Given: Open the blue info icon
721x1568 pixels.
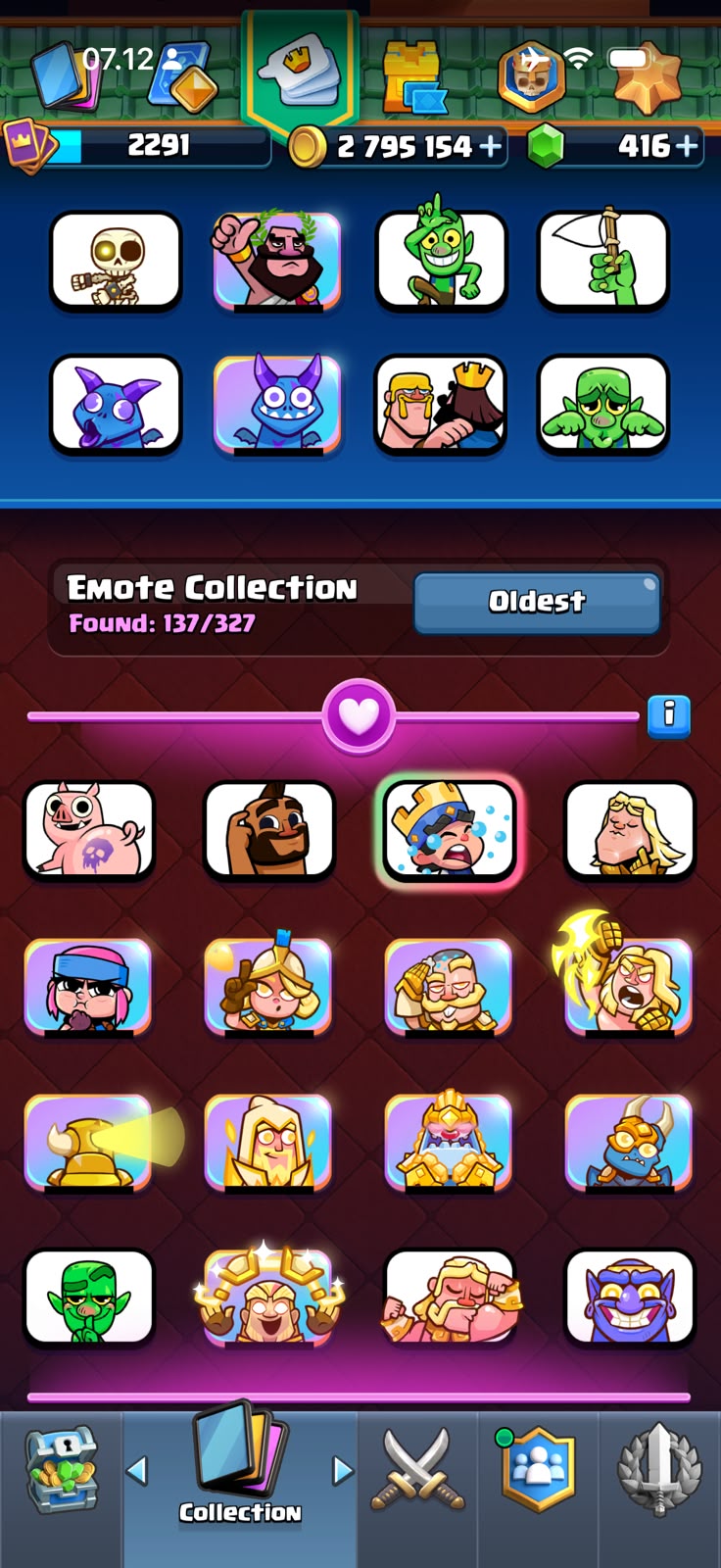Looking at the screenshot, I should [x=669, y=715].
